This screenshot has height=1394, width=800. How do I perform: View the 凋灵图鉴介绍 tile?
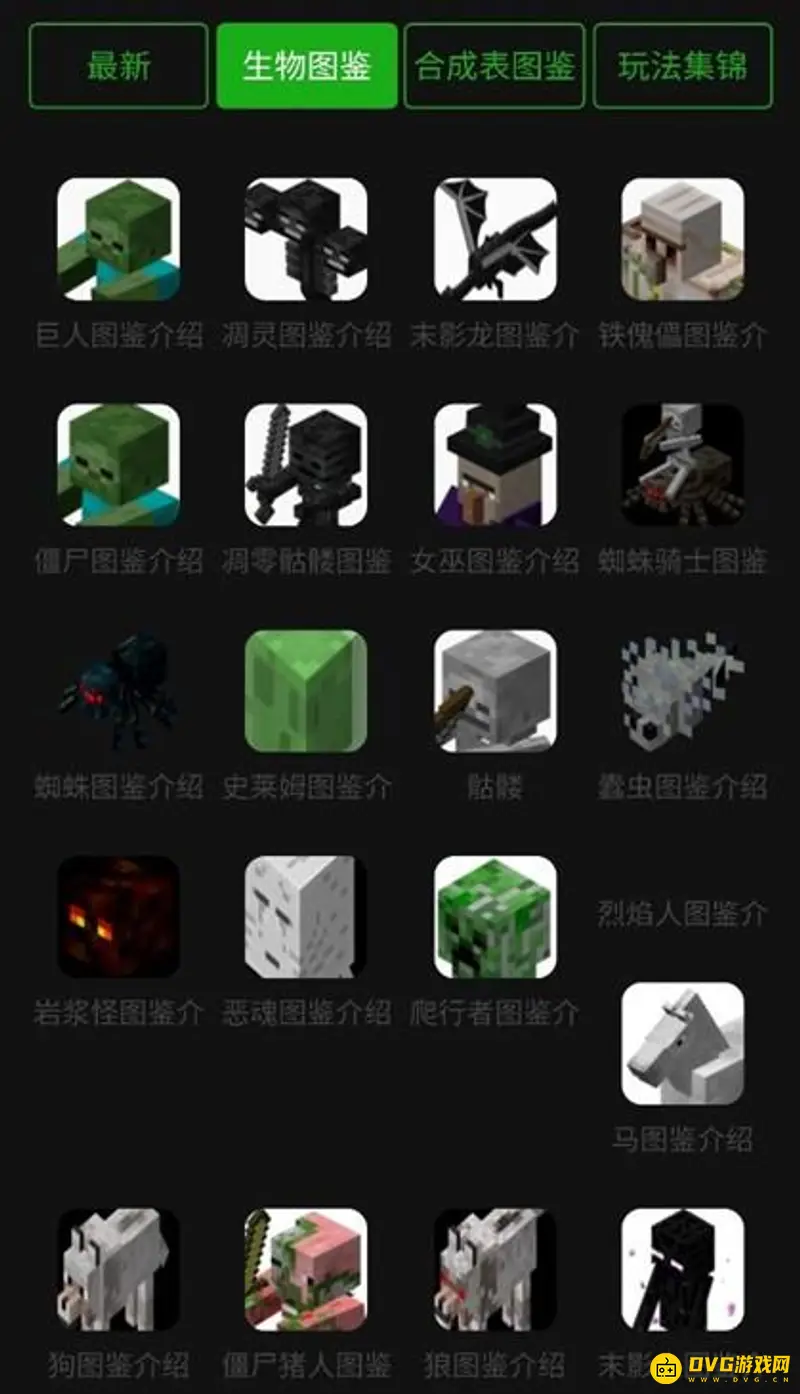tap(306, 240)
